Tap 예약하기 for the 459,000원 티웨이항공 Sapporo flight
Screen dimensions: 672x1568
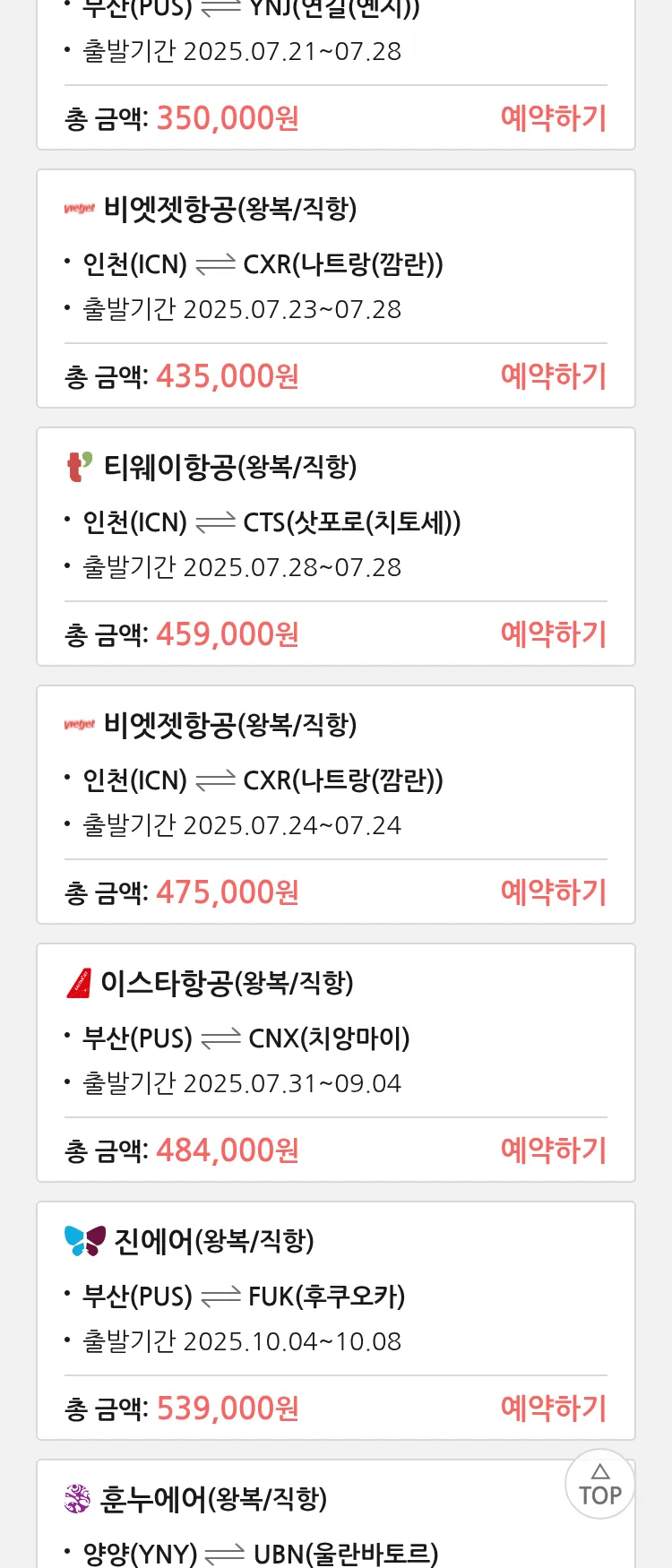pyautogui.click(x=553, y=634)
